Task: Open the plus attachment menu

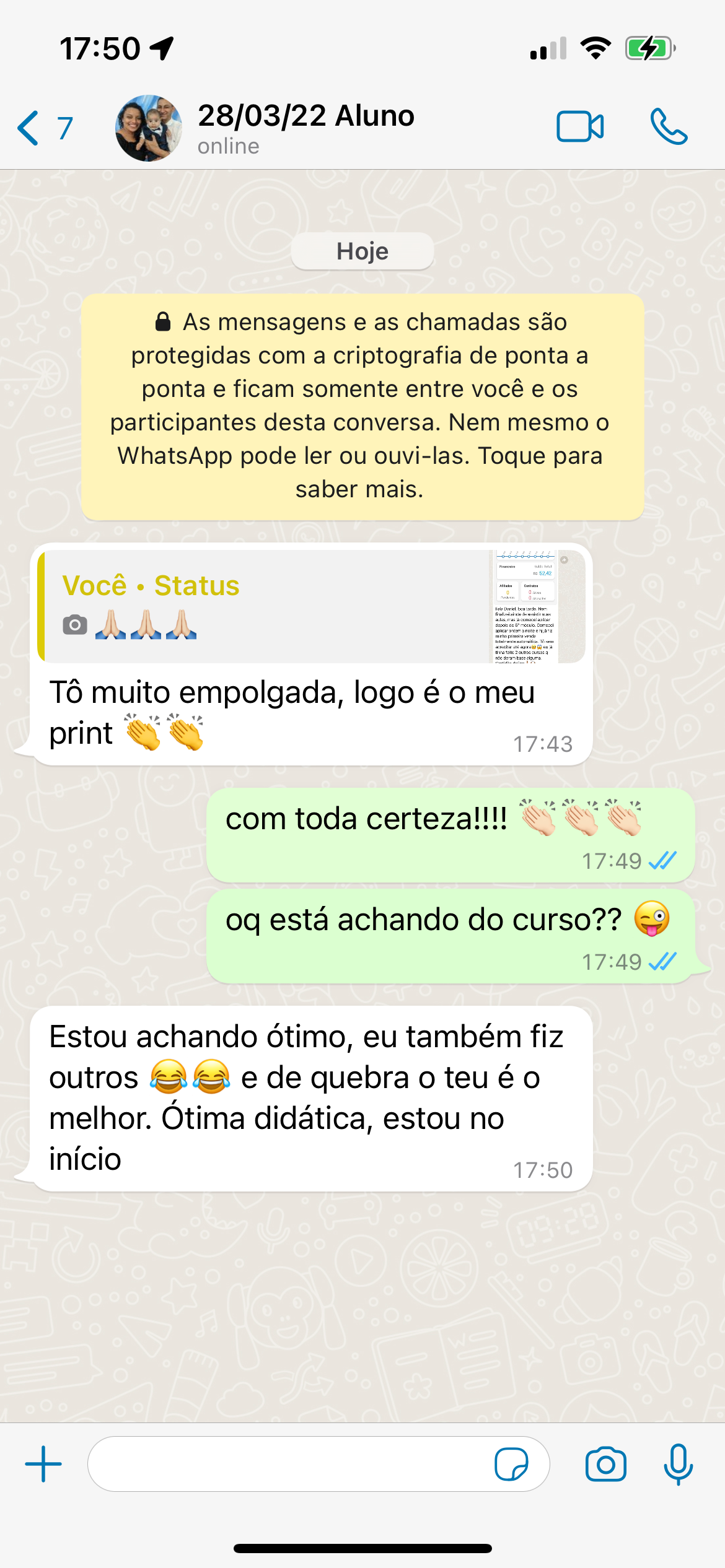Action: (x=43, y=1464)
